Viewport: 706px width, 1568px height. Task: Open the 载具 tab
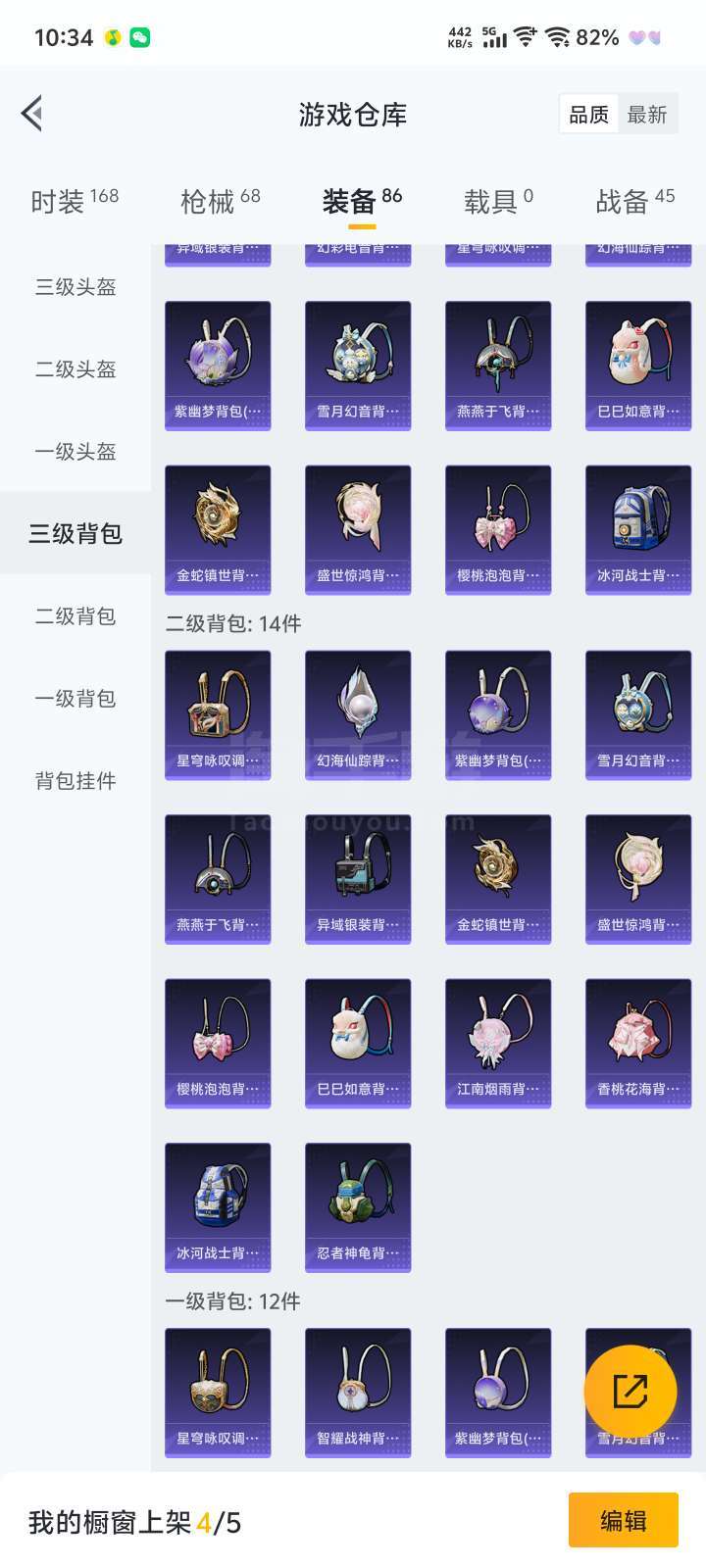[498, 201]
